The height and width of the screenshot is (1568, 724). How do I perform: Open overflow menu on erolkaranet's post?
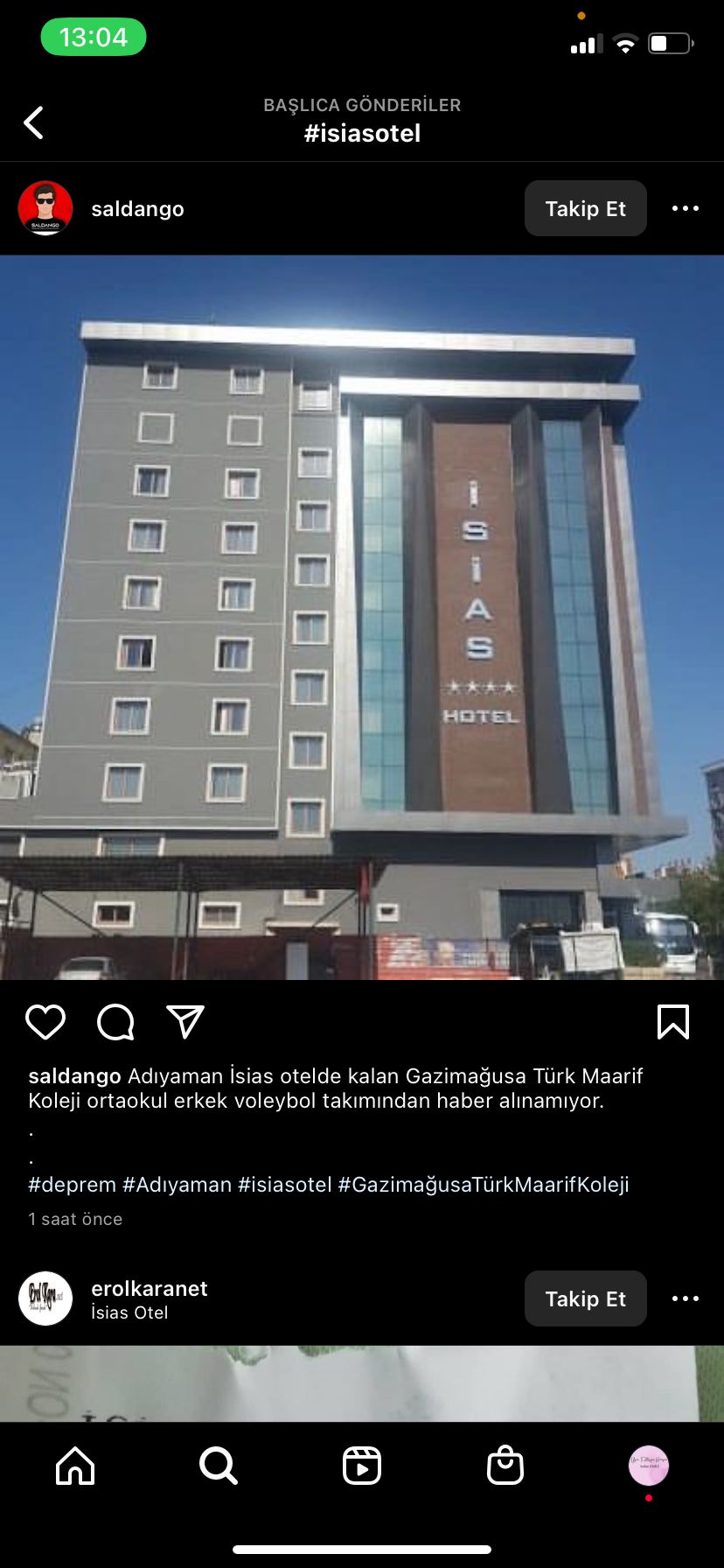tap(685, 1298)
